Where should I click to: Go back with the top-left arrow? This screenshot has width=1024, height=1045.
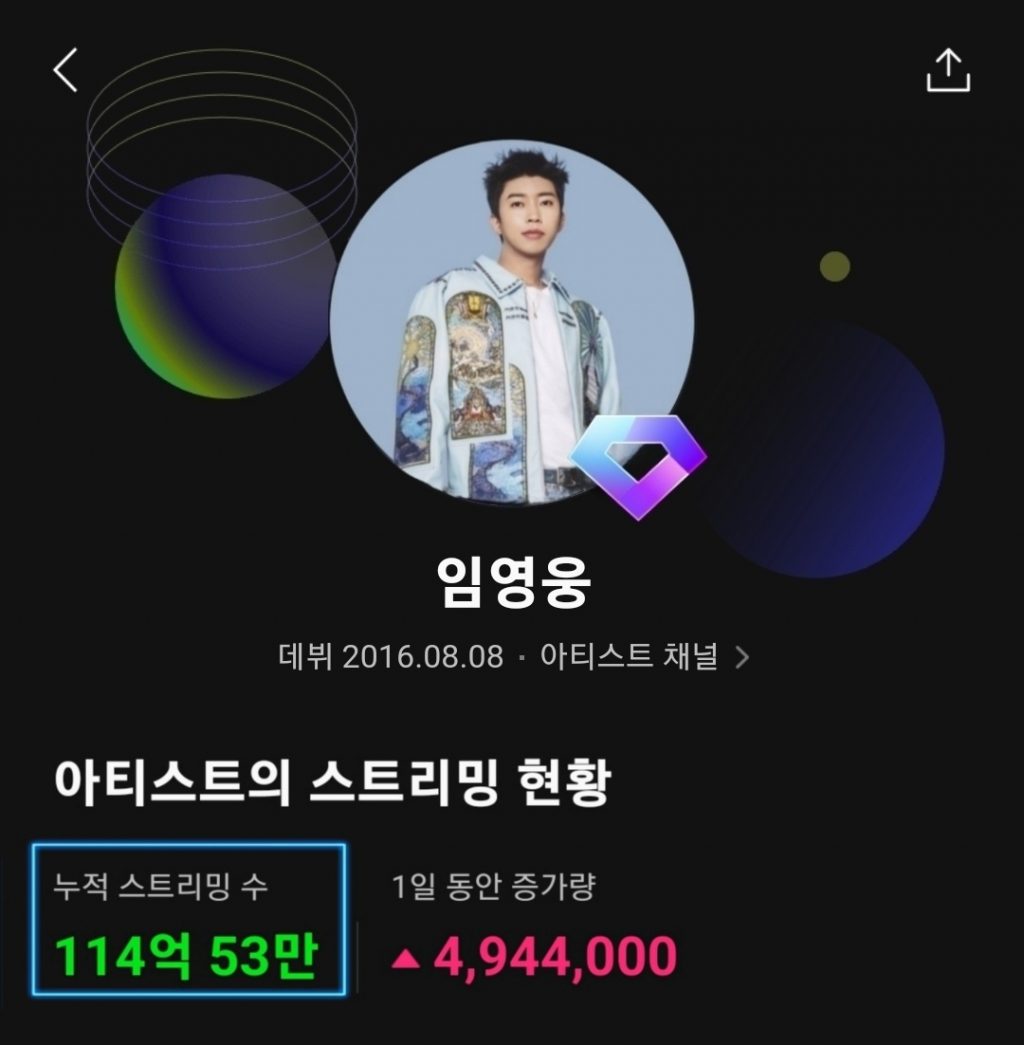click(66, 71)
